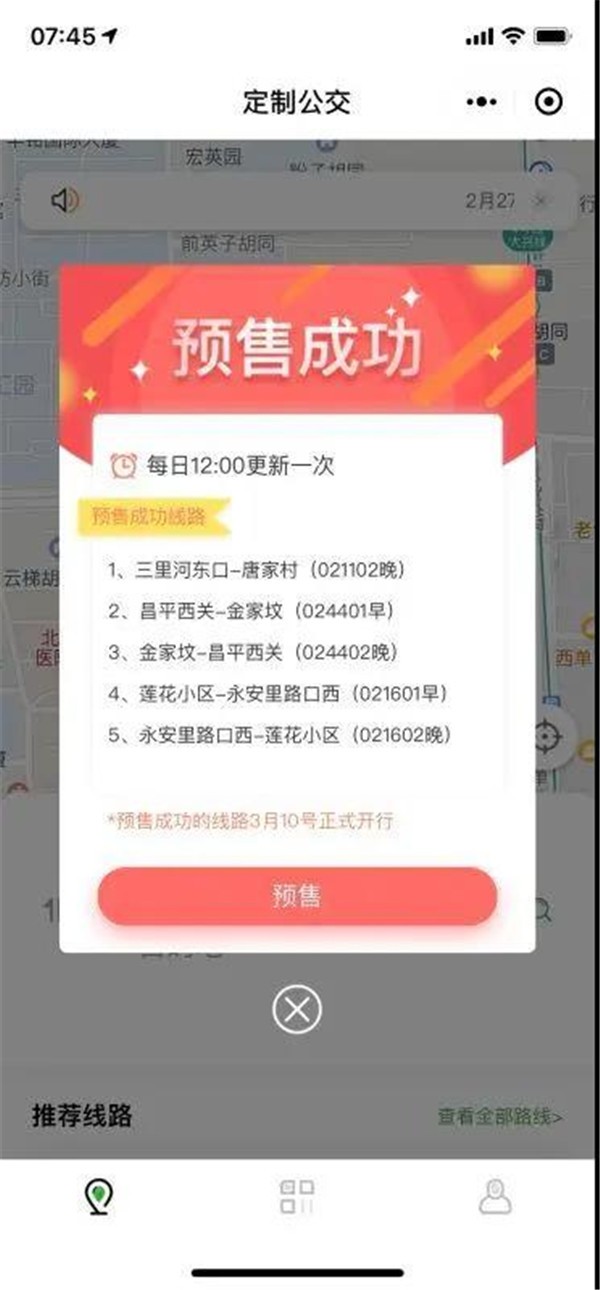Open the QR code scan tab
Viewport: 600px width, 1290px height.
[297, 1196]
